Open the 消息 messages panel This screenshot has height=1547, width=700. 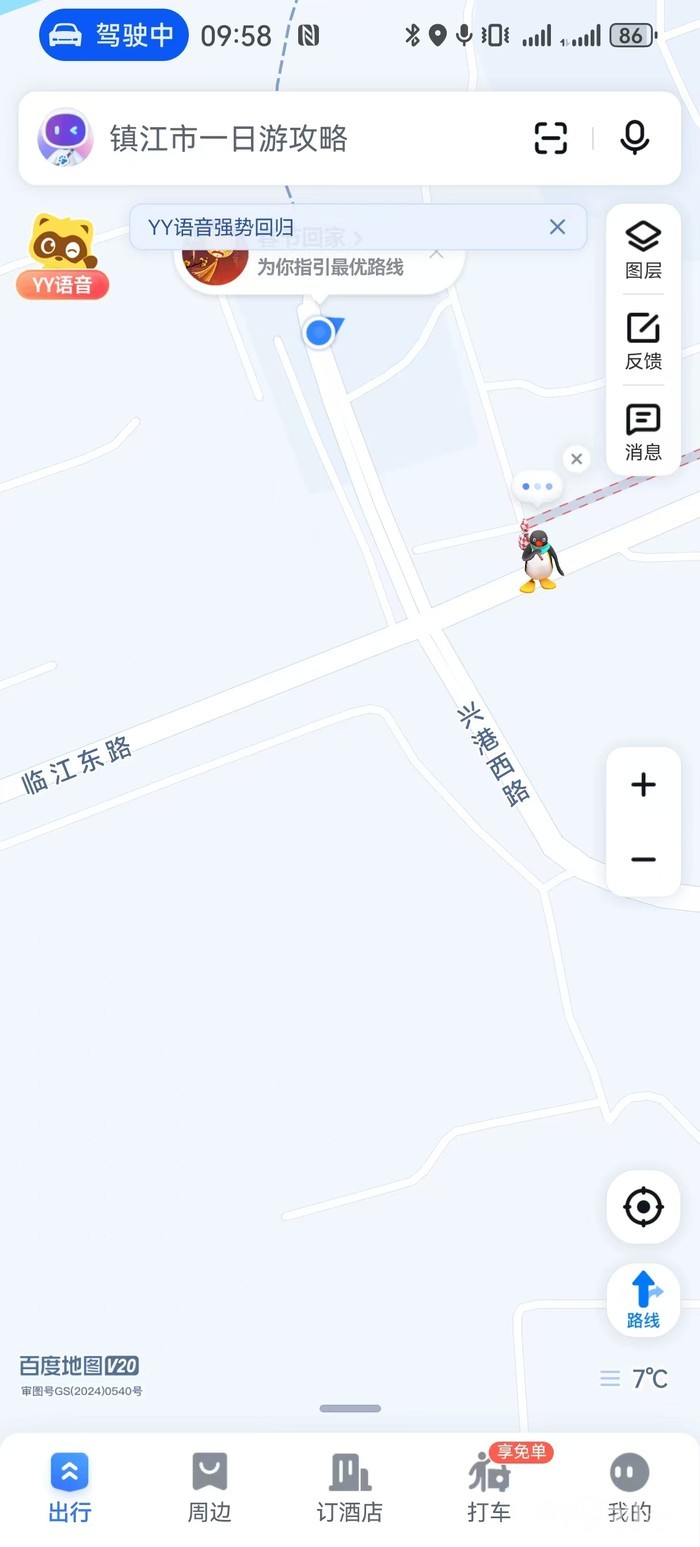tap(643, 432)
